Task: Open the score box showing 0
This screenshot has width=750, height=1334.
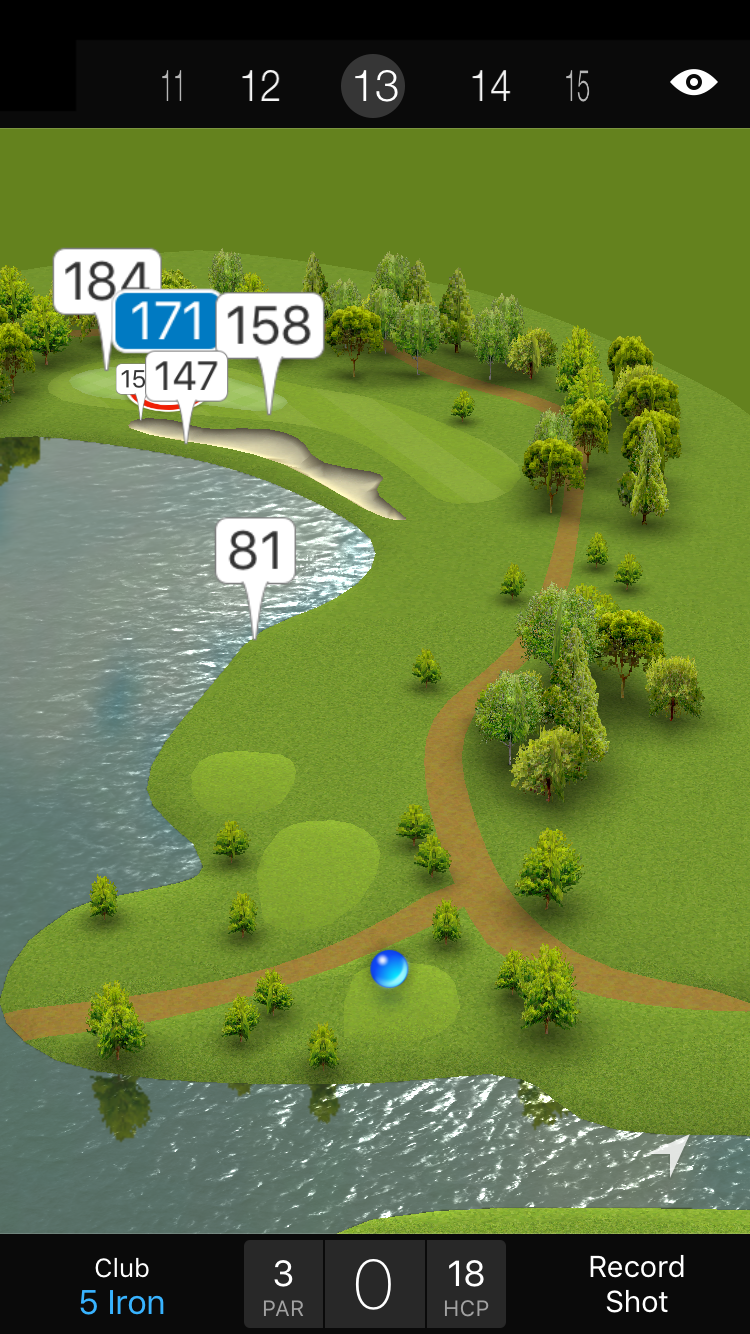Action: [x=374, y=1284]
